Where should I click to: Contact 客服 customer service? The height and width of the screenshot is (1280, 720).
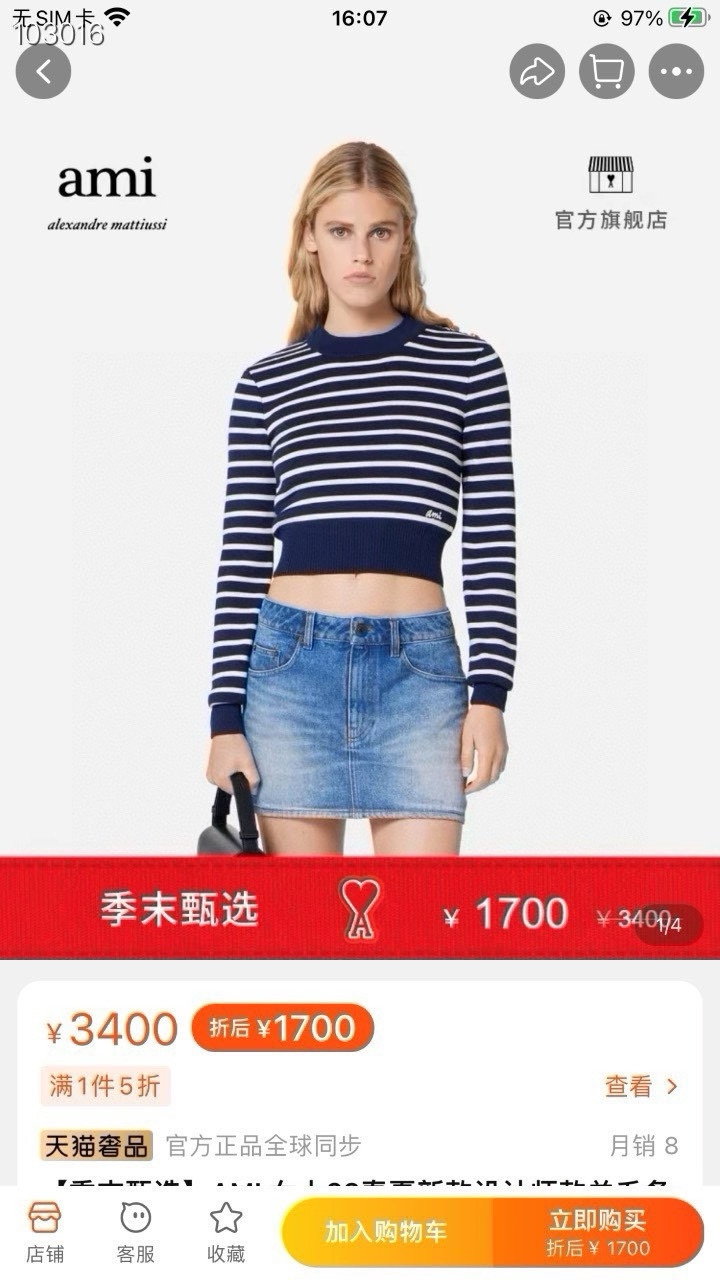click(x=135, y=1232)
